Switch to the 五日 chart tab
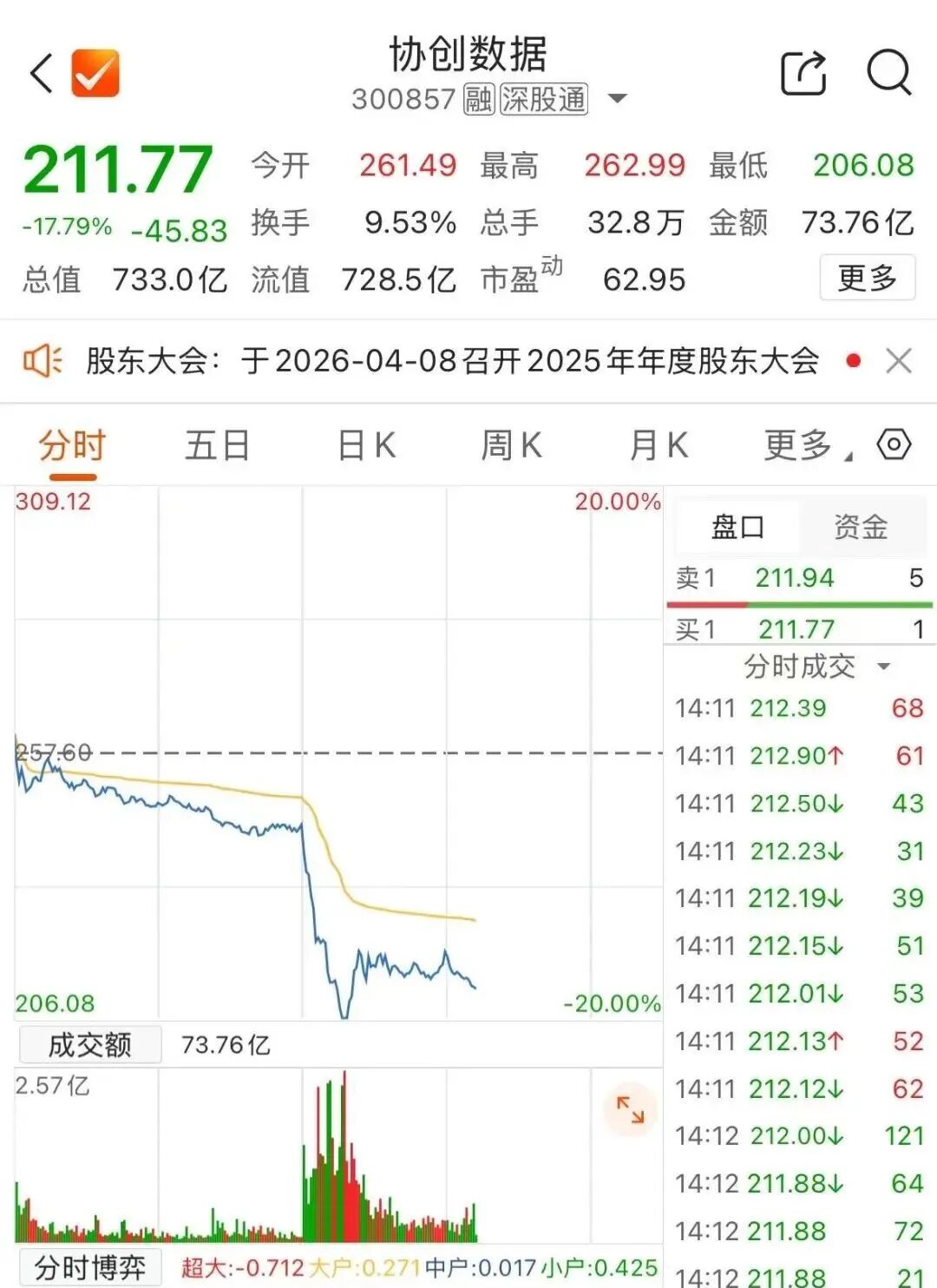Screen dimensions: 937x1288 pyautogui.click(x=217, y=446)
